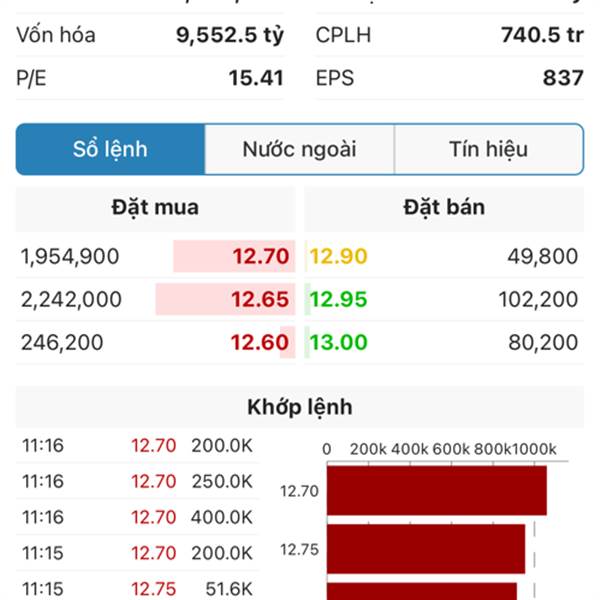This screenshot has width=600, height=600.
Task: Open the Tín hiệu tab
Action: [488, 150]
